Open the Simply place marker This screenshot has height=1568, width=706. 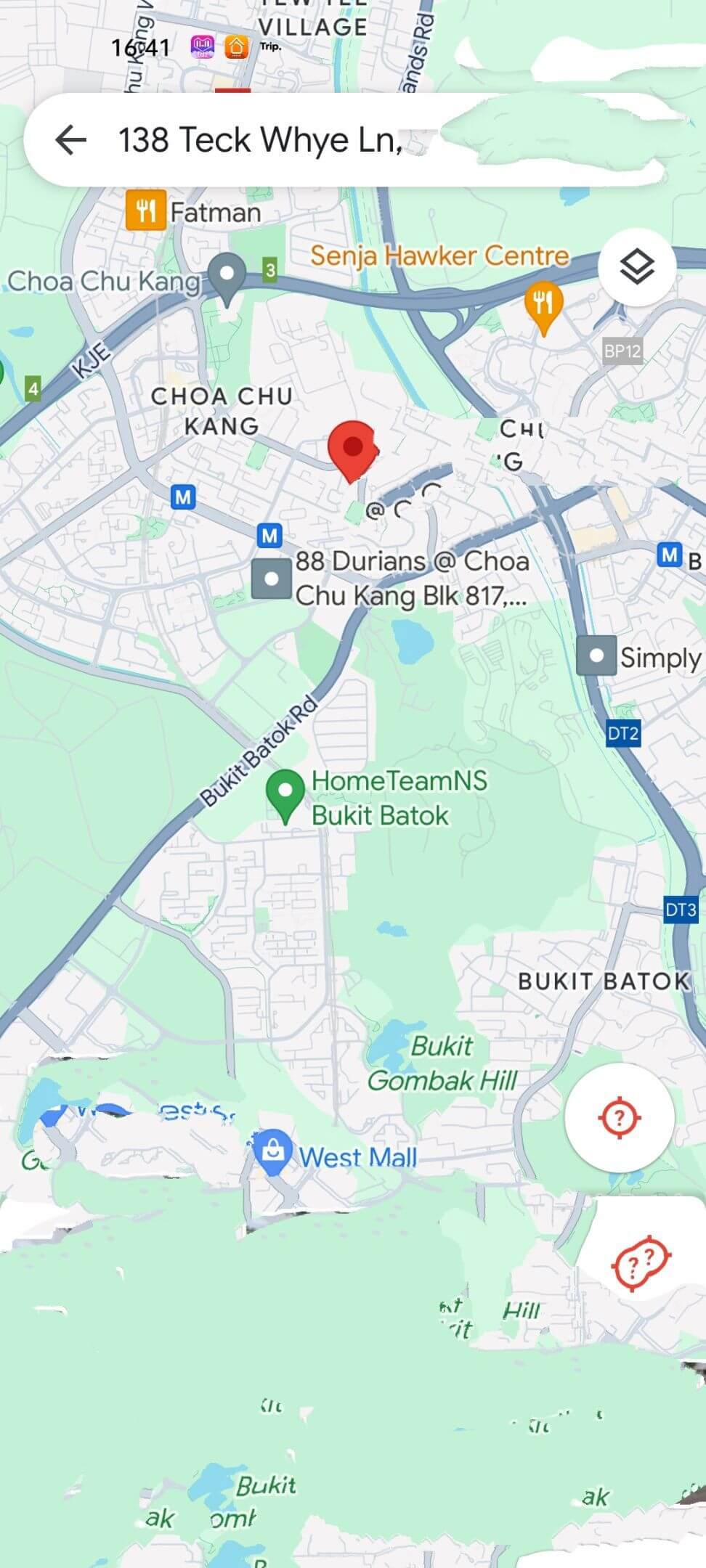[596, 656]
